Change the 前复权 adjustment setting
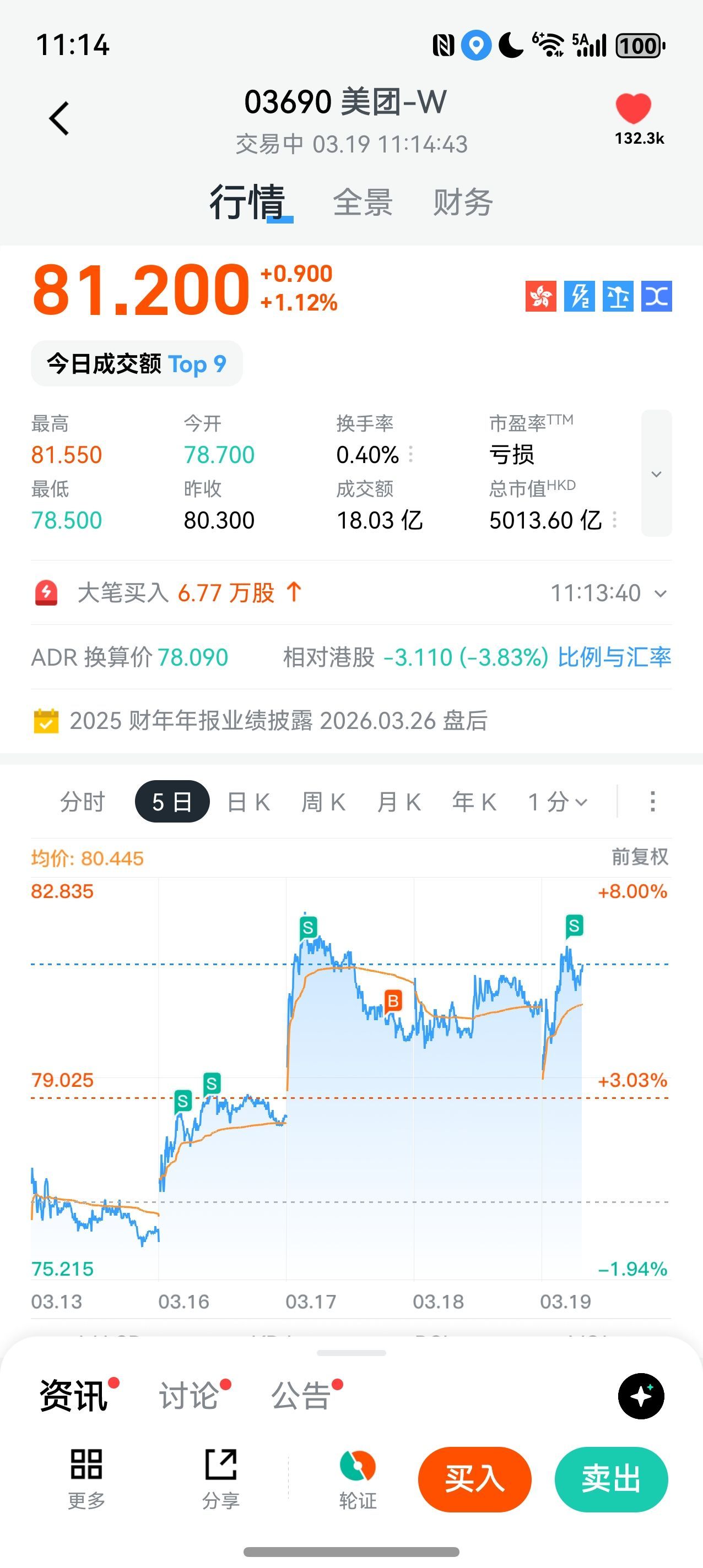The image size is (703, 1568). coord(640,857)
